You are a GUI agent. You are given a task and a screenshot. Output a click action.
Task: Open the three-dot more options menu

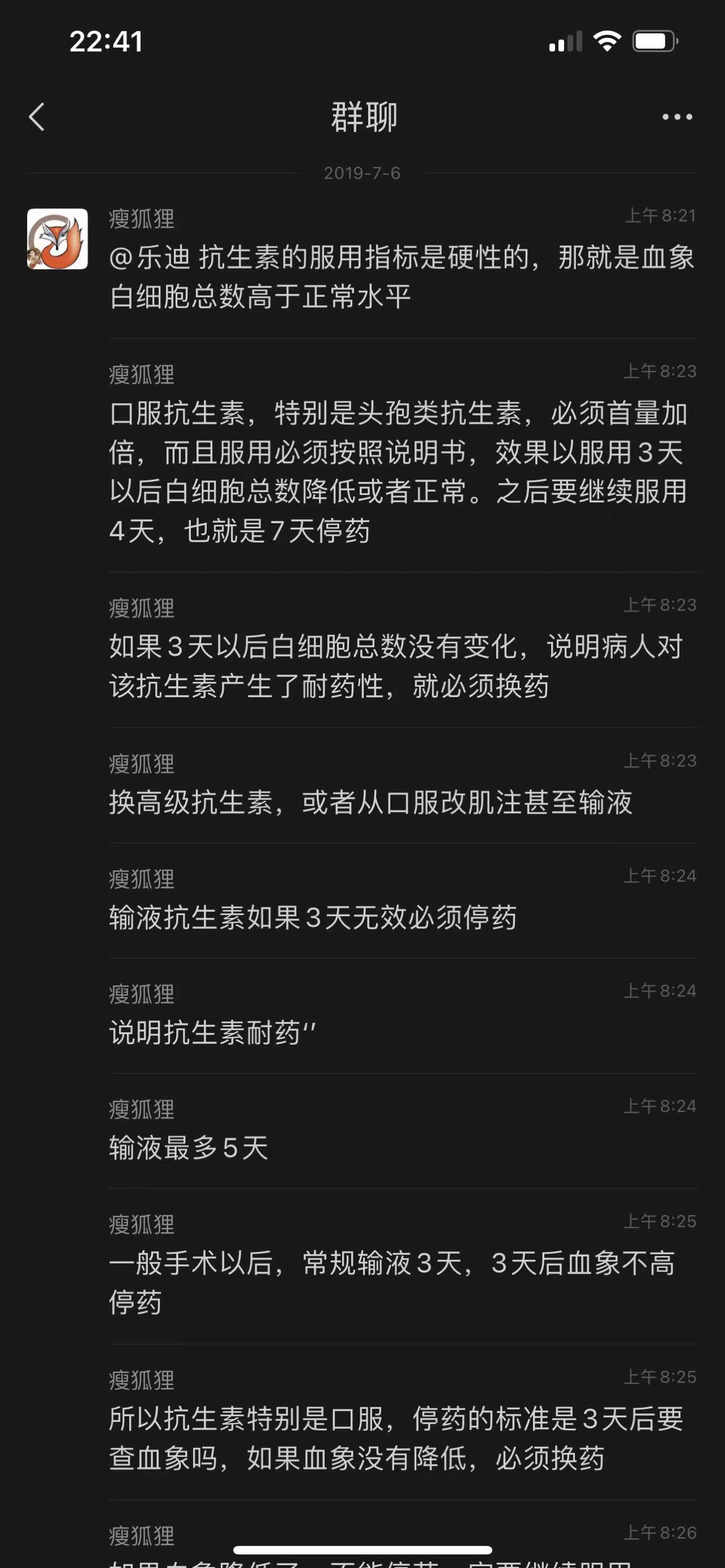[677, 117]
